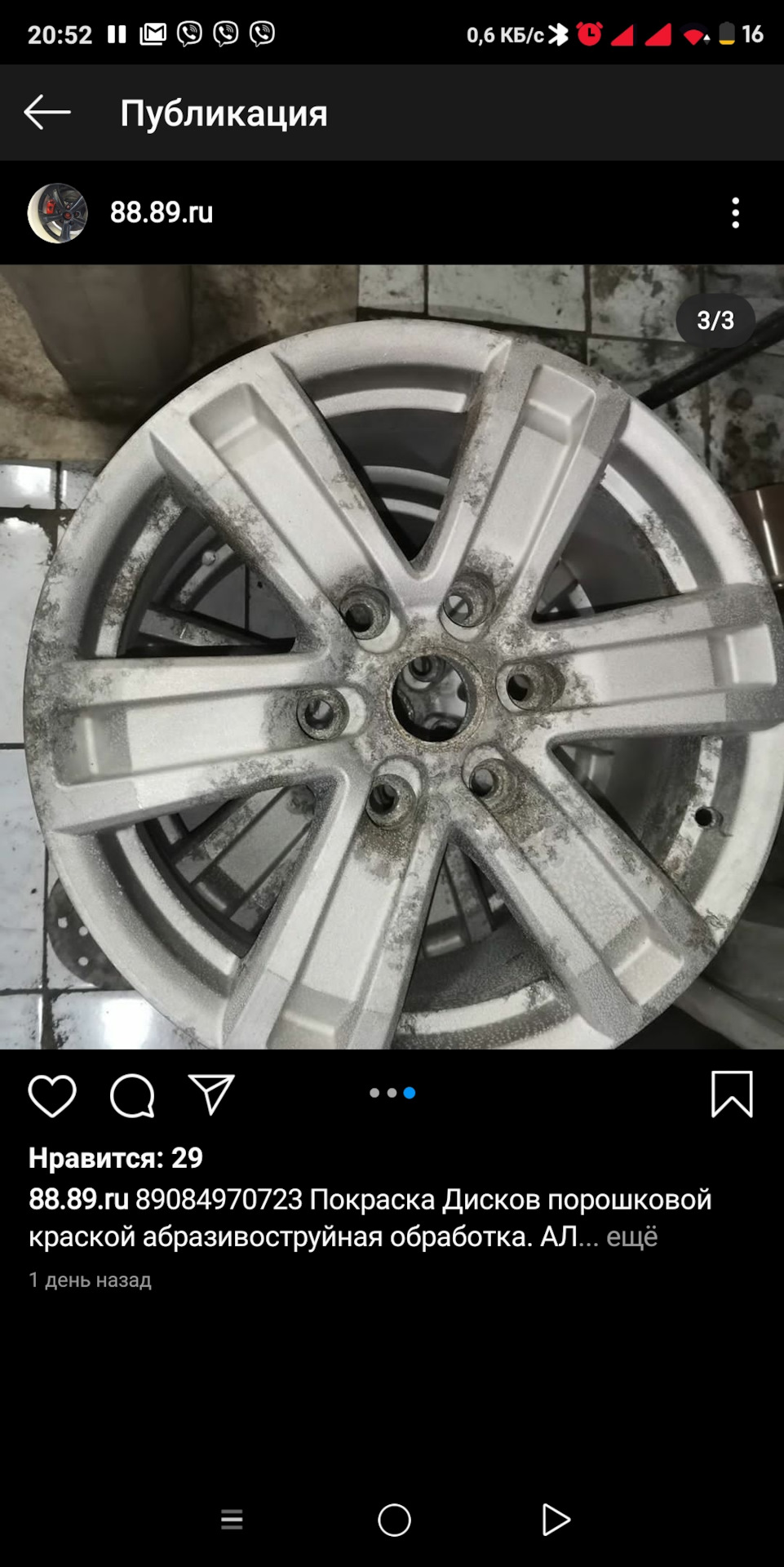Open the comments on this post
The height and width of the screenshot is (1567, 784).
(132, 1094)
